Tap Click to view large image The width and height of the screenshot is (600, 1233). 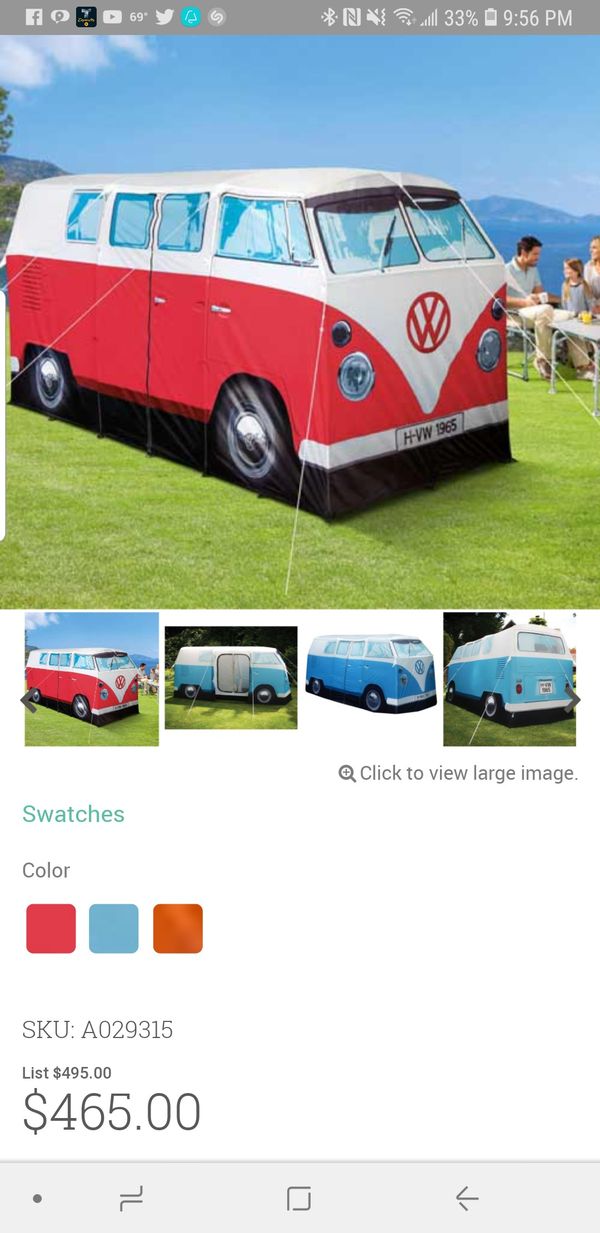coord(458,773)
